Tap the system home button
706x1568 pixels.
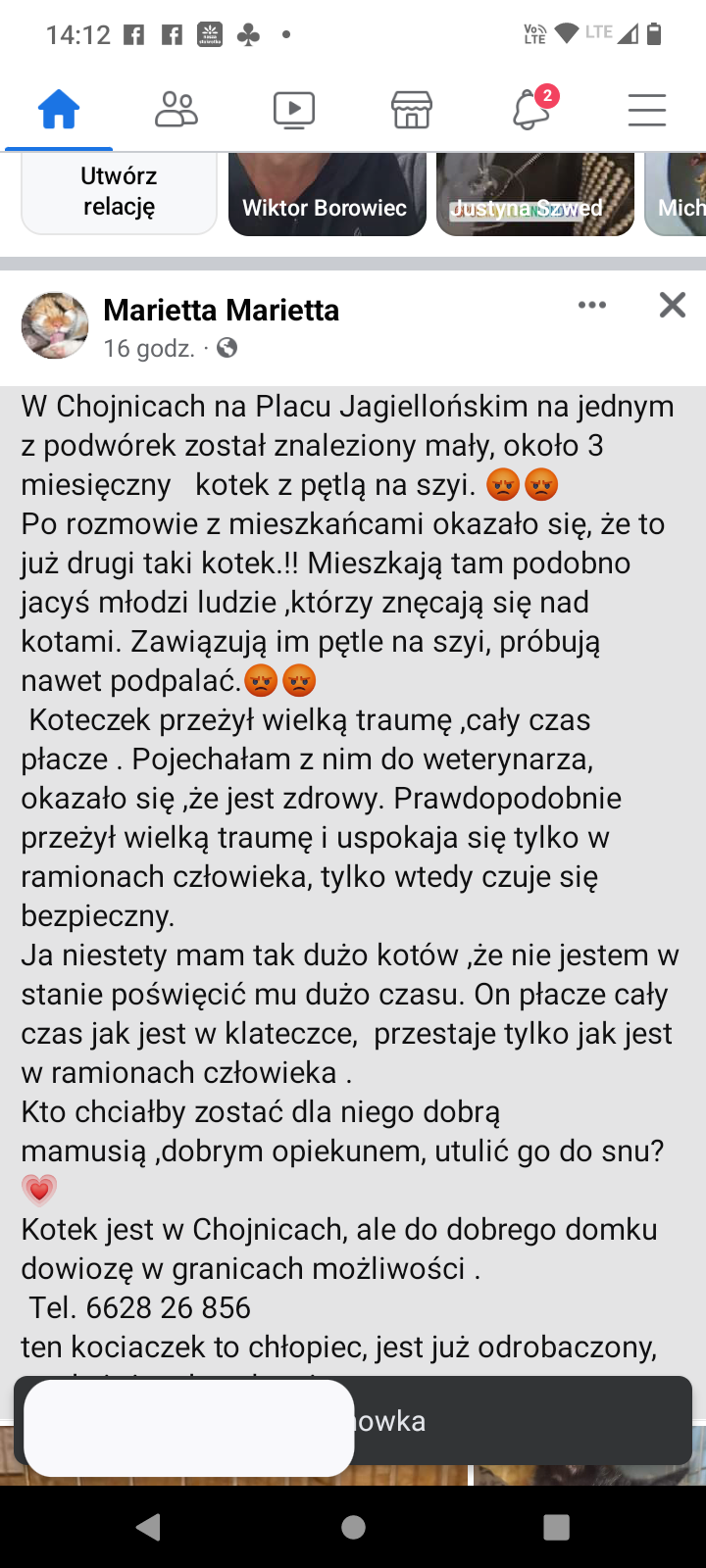353,1526
